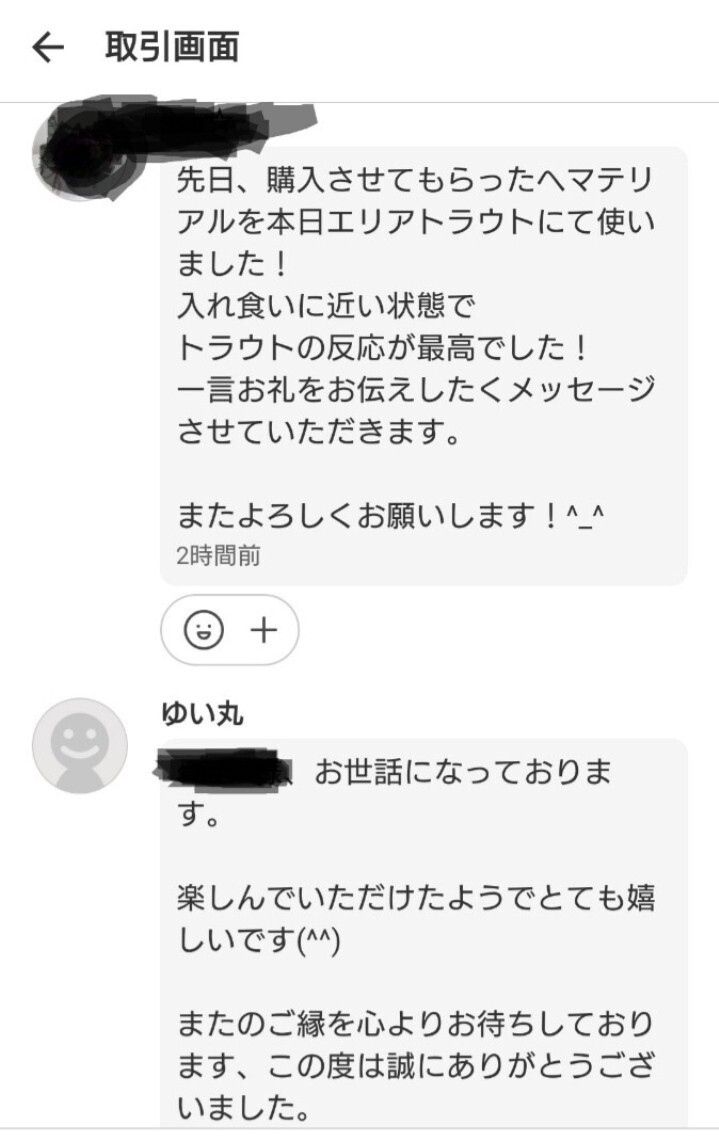Add an emoji reaction to the buyer's message
This screenshot has height=1137, width=719.
(x=229, y=630)
